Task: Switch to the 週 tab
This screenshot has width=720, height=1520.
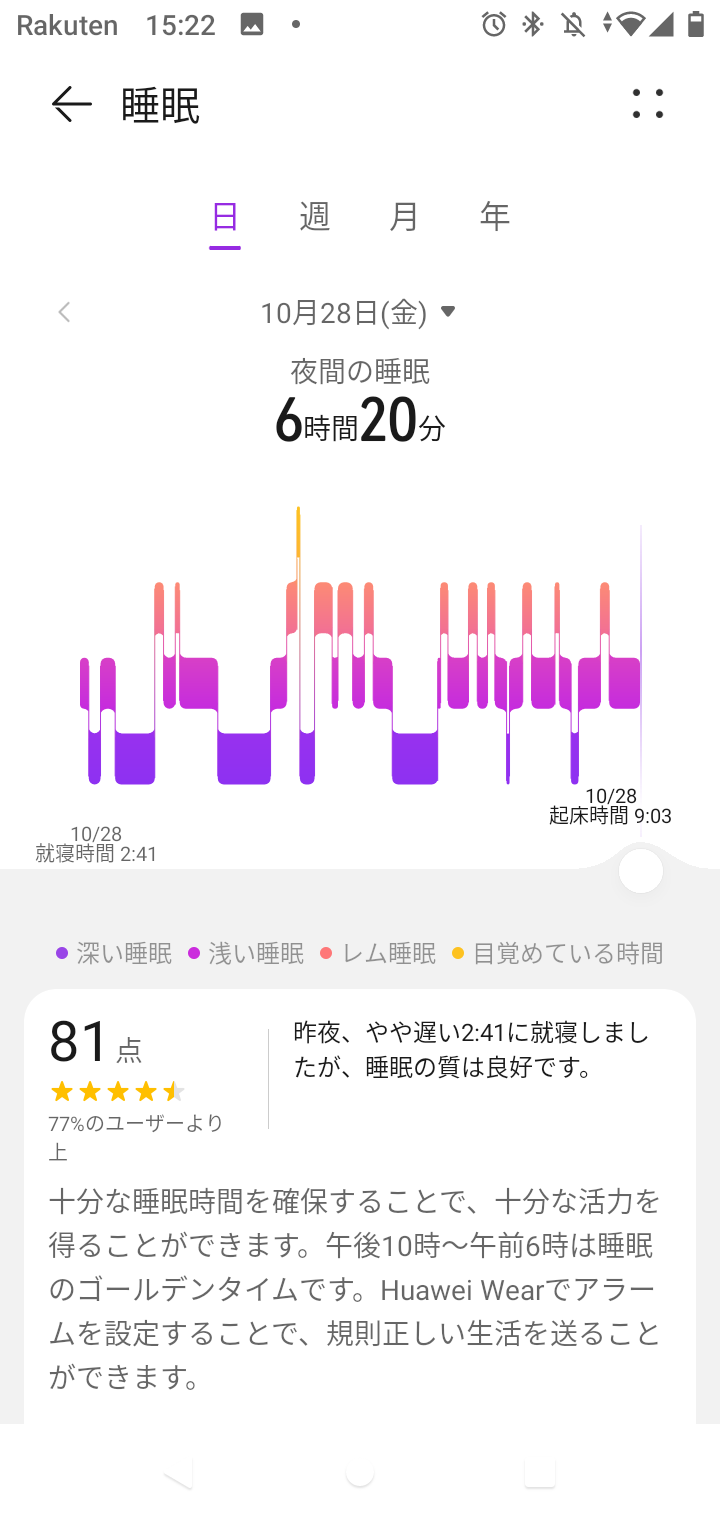Action: point(315,216)
